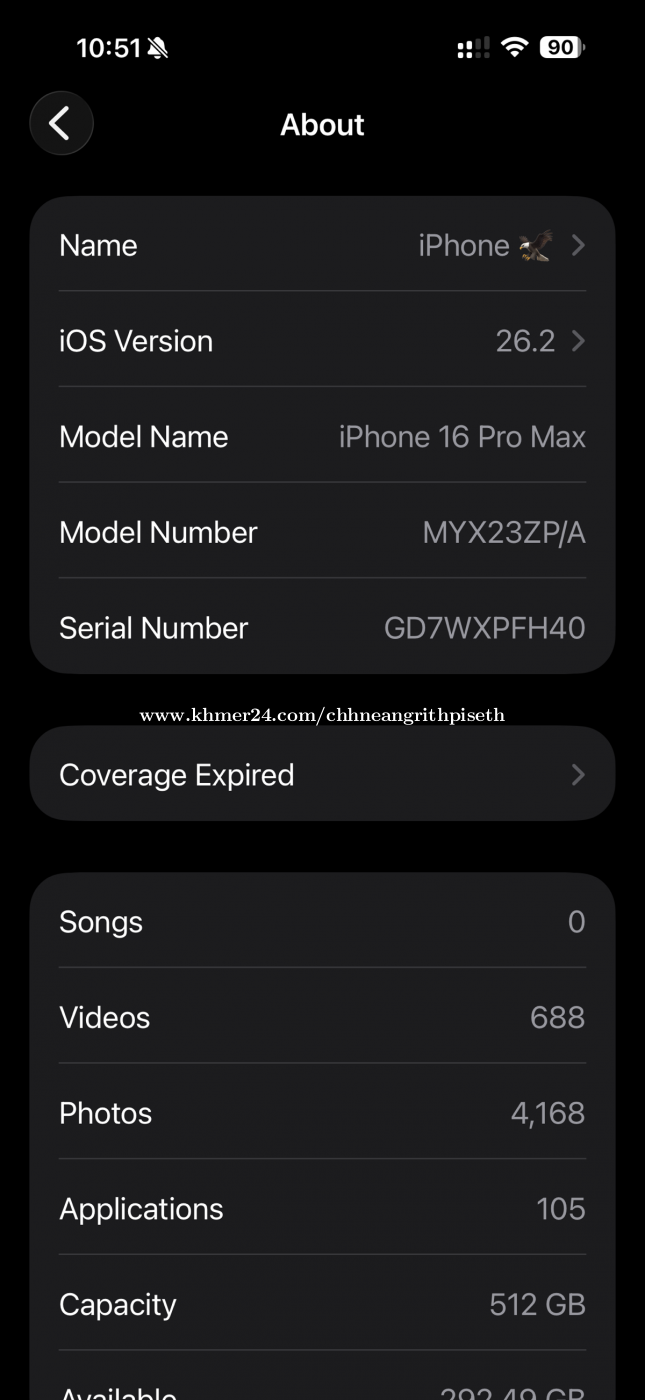Open iOS Version 26.2 details
The image size is (645, 1400).
tap(322, 341)
